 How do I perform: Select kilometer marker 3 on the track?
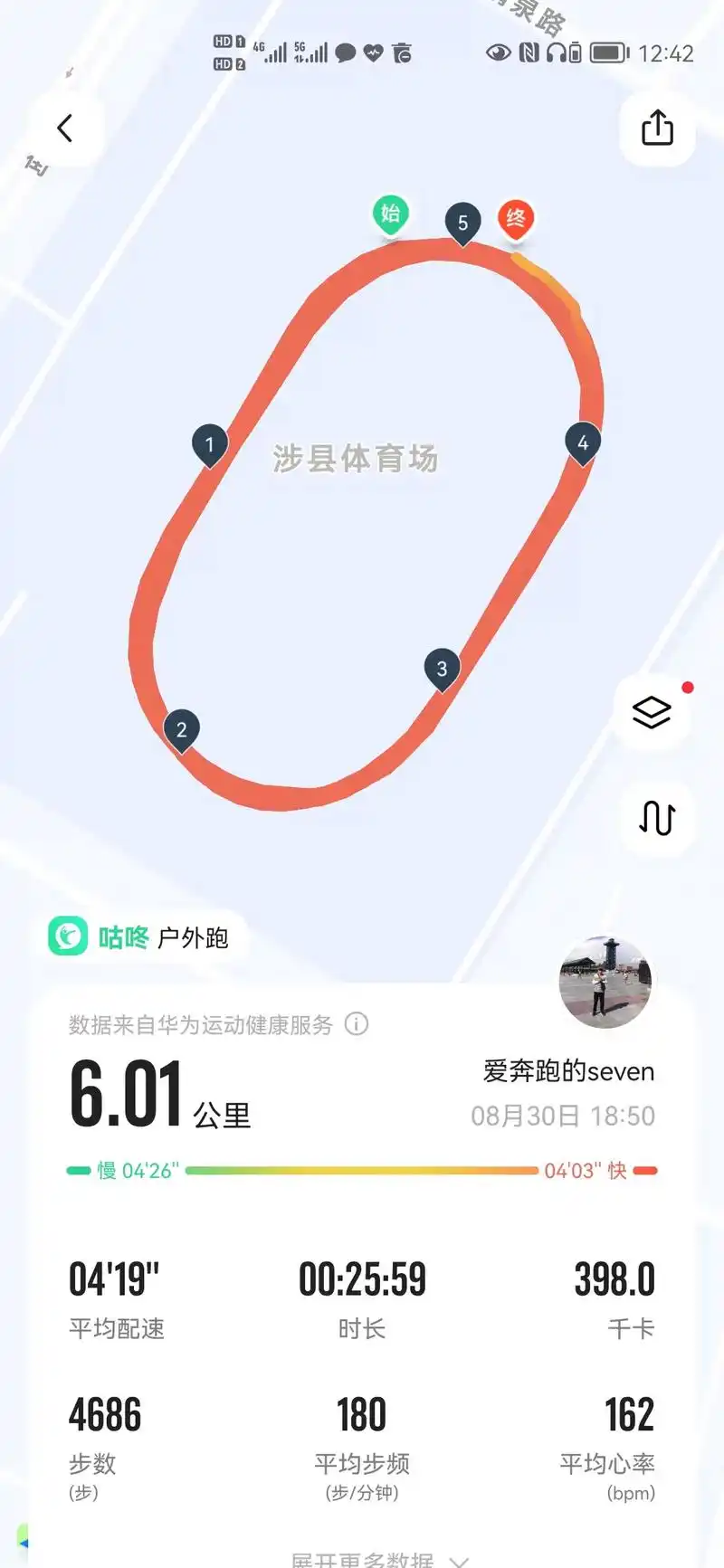(x=442, y=668)
